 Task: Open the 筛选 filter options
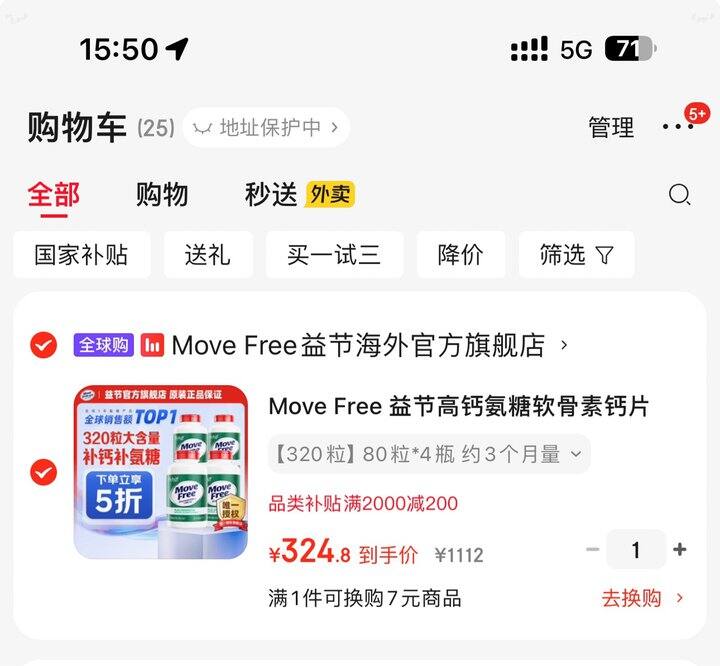[576, 254]
